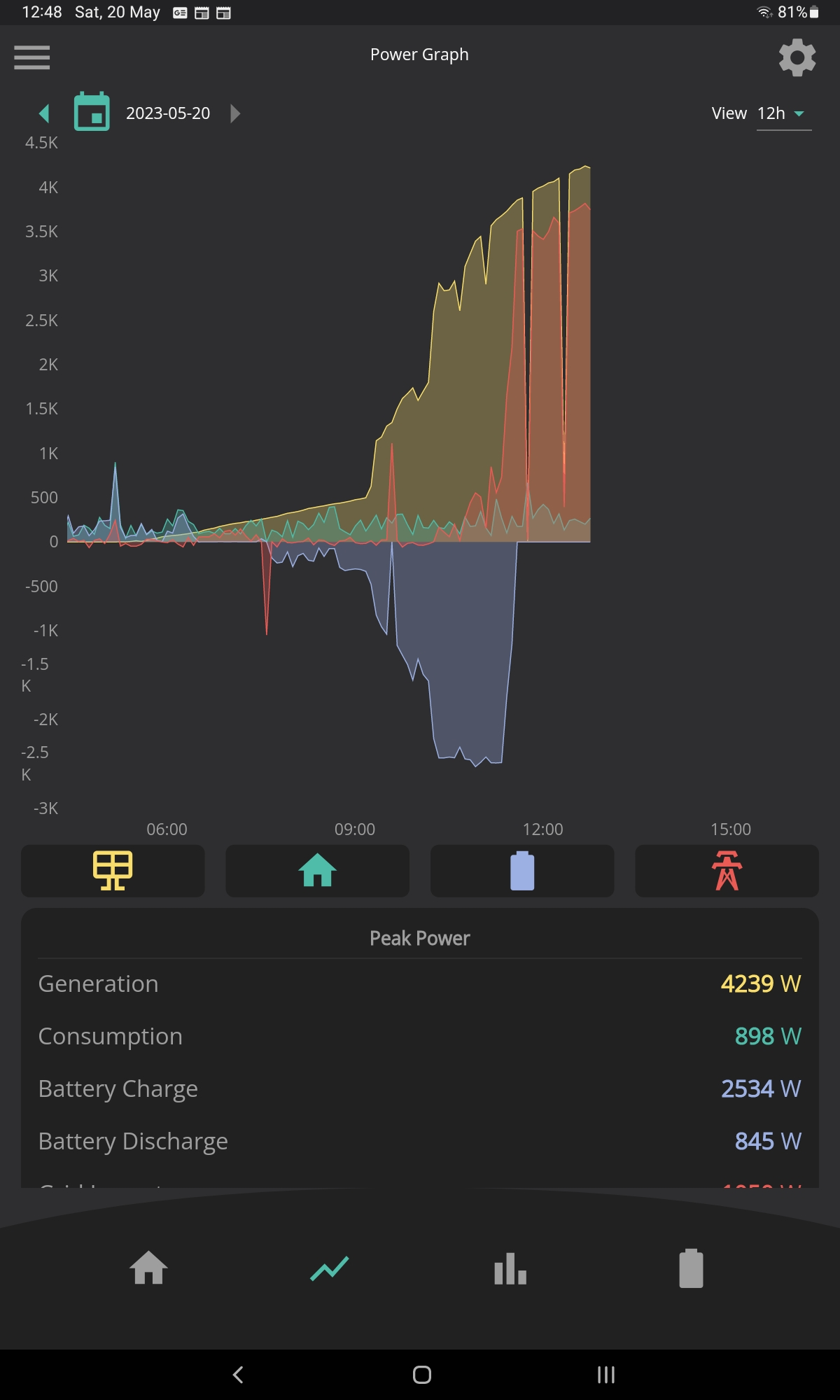Toggle the home consumption series
The image size is (840, 1400).
tap(317, 871)
